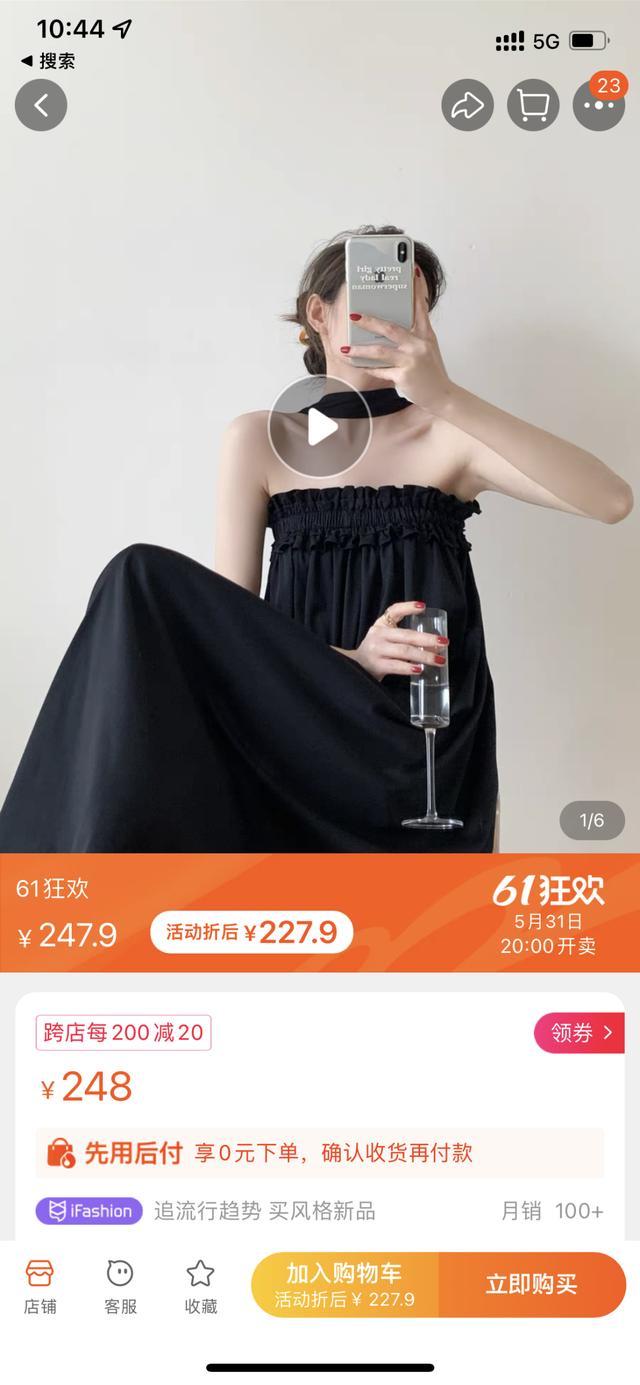Viewport: 640px width, 1385px height.
Task: Open the iFashion trends banner
Action: pyautogui.click(x=320, y=1211)
